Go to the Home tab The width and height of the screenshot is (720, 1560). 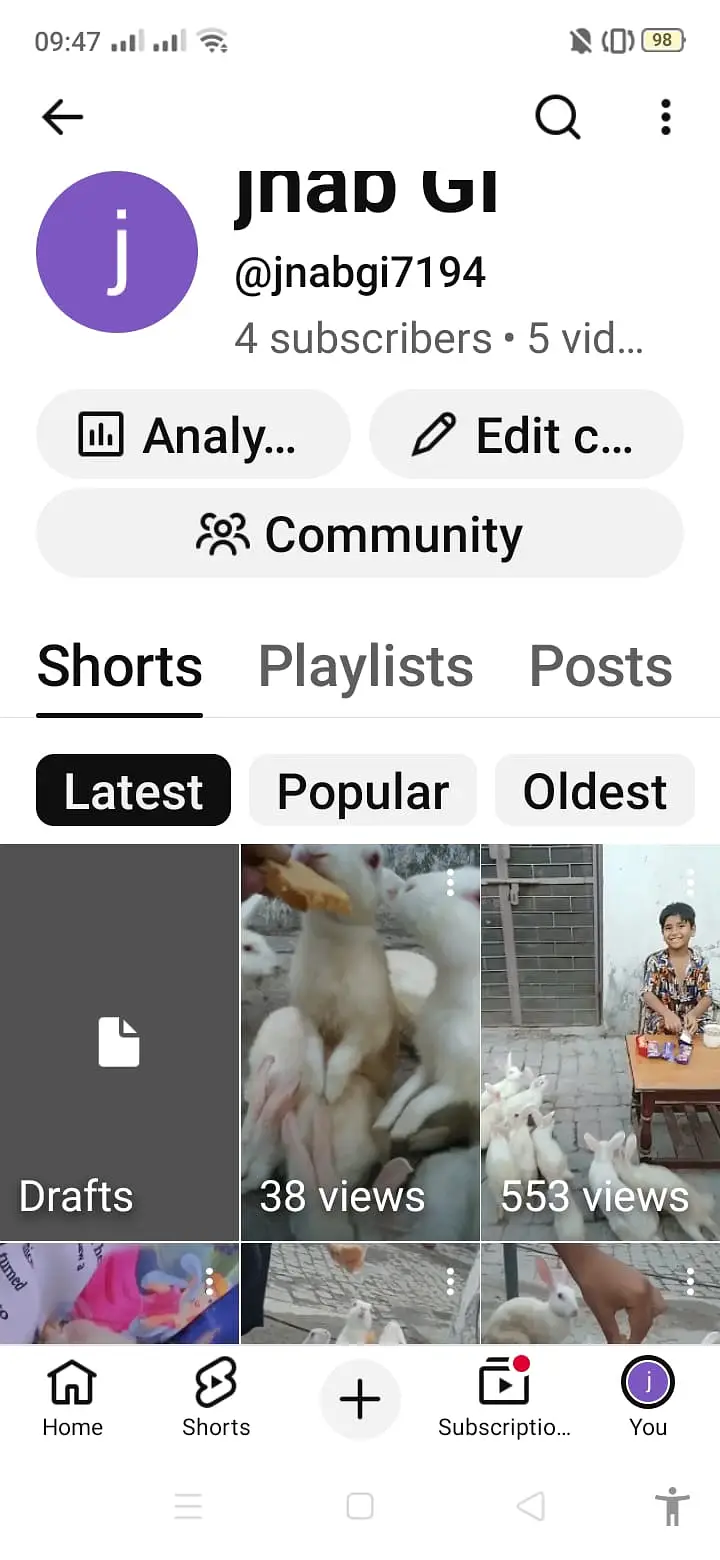point(72,1398)
